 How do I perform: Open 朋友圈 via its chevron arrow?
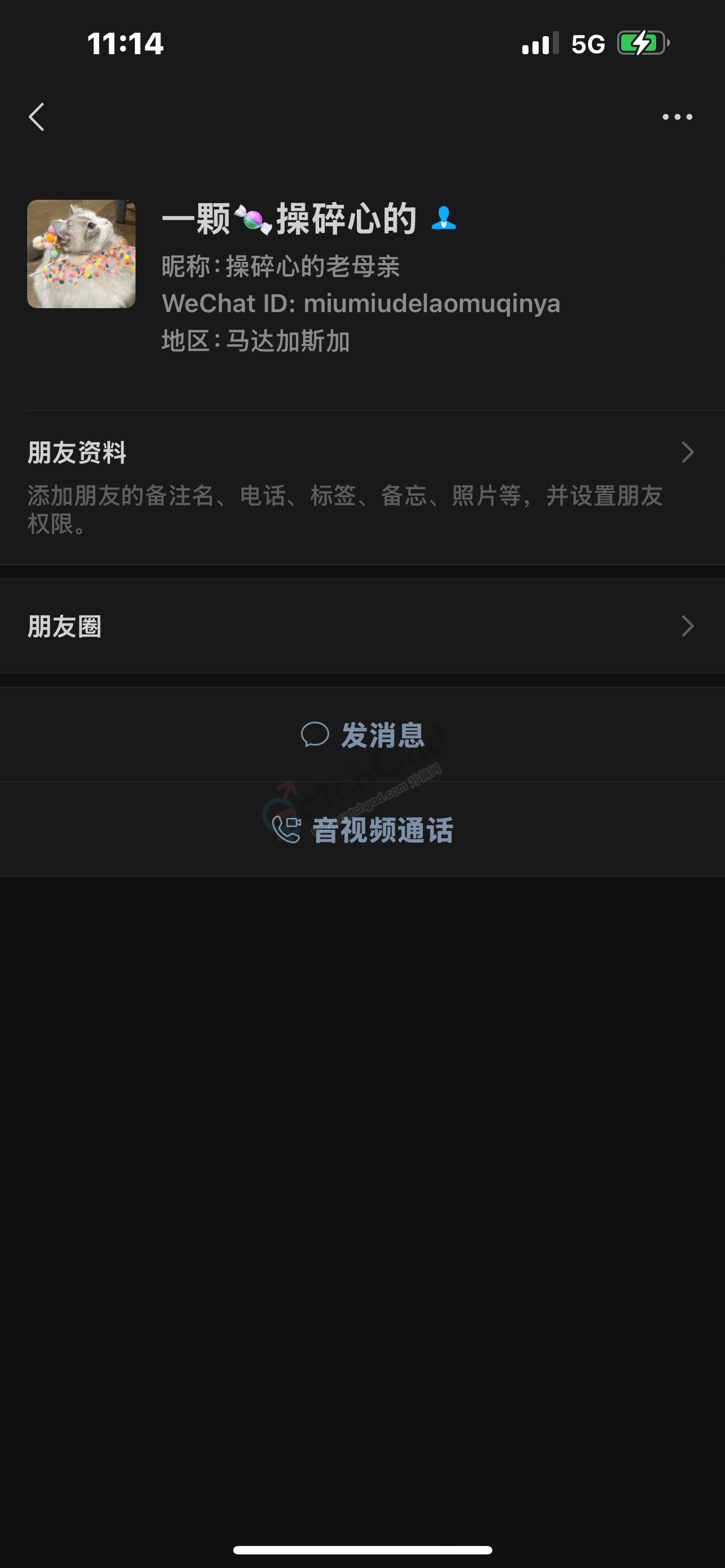tap(687, 626)
